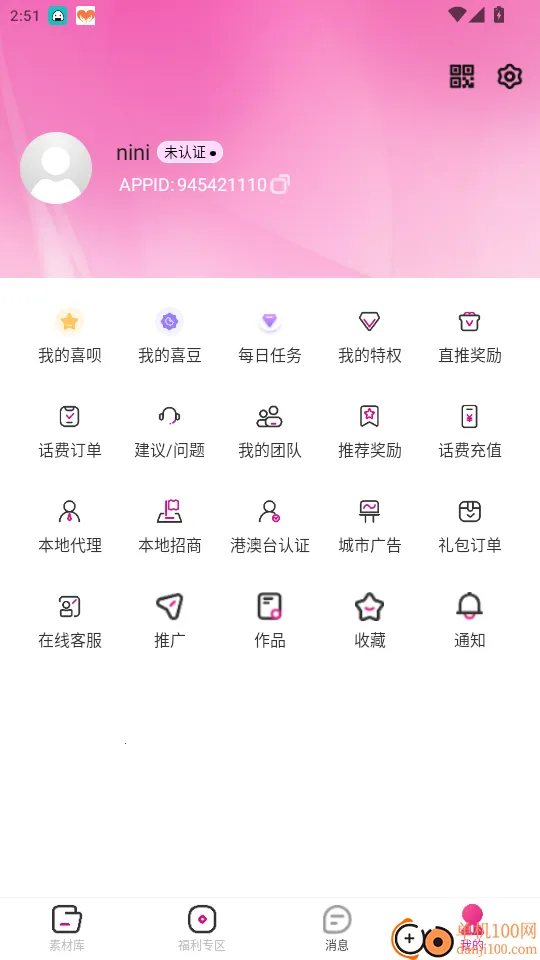View 我的团队 team page
This screenshot has width=540, height=960.
[270, 432]
